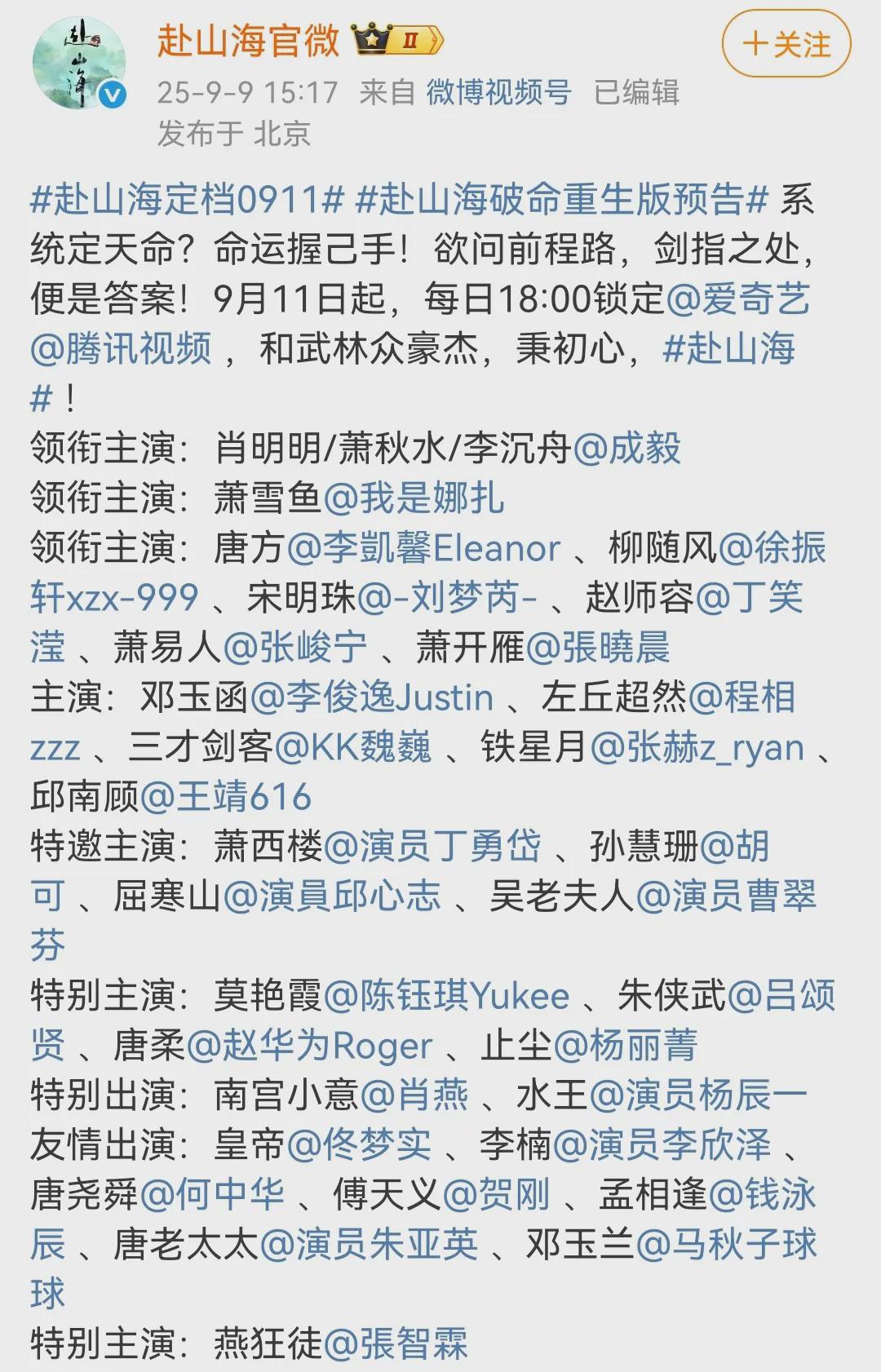Screen dimensions: 881x1372
Task: Open the @李凯馨Eleanor mention
Action: coord(424,548)
